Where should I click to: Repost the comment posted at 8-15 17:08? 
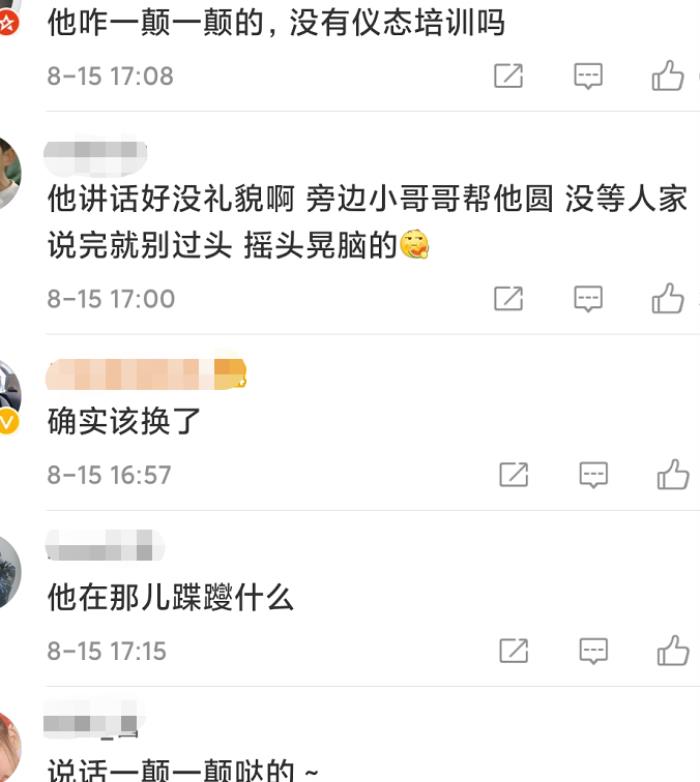[509, 76]
